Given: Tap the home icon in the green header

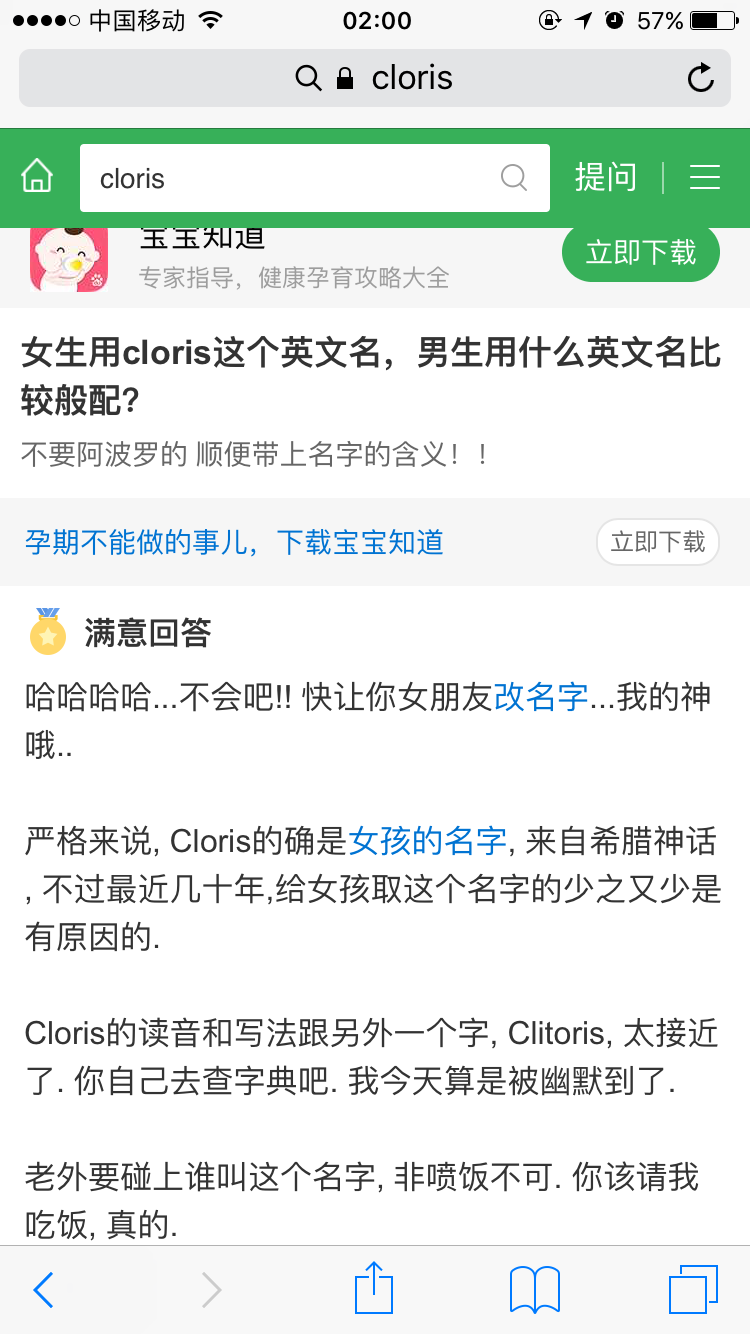Looking at the screenshot, I should 38,176.
